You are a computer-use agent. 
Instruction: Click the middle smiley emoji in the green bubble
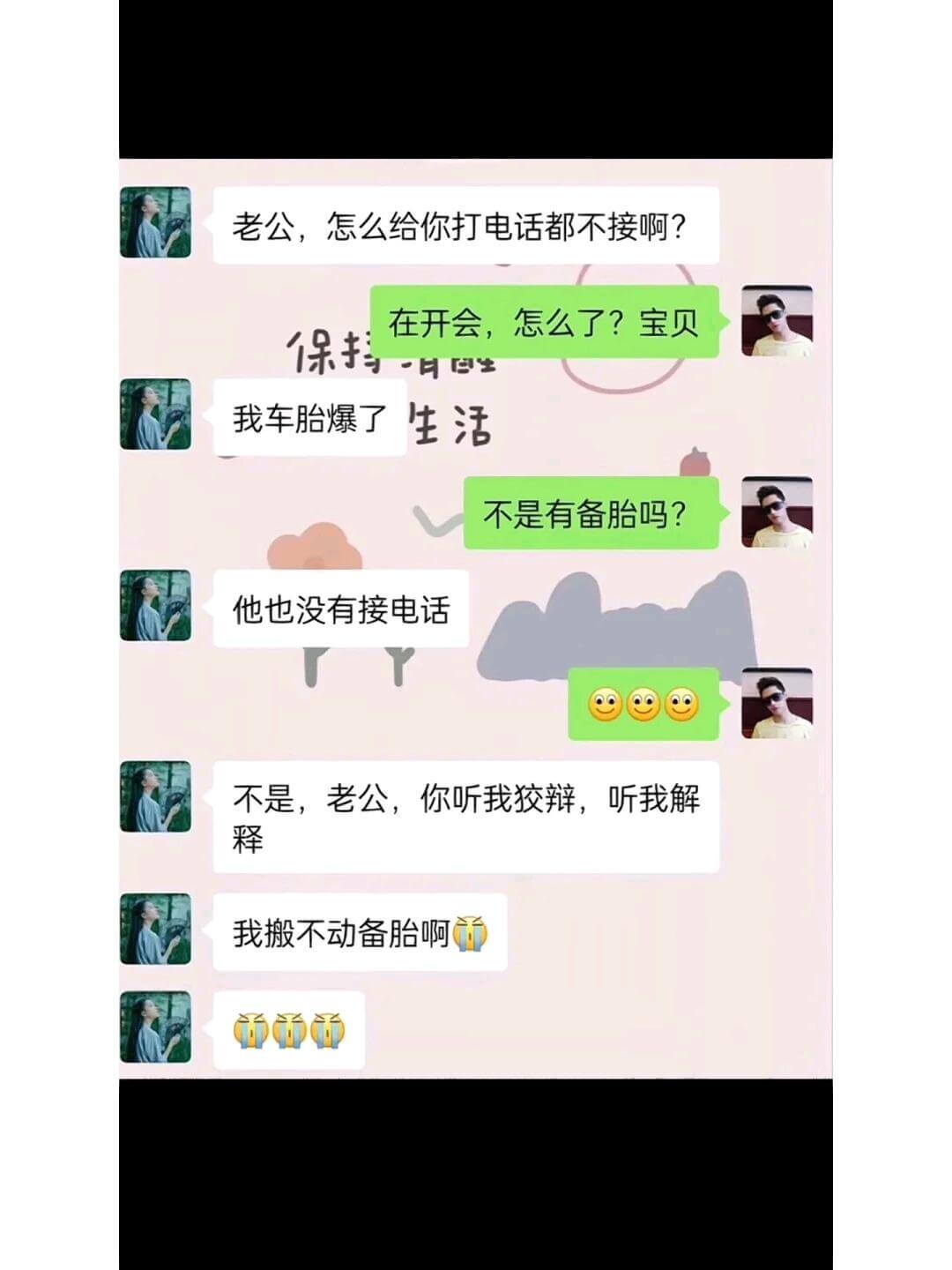tap(645, 705)
